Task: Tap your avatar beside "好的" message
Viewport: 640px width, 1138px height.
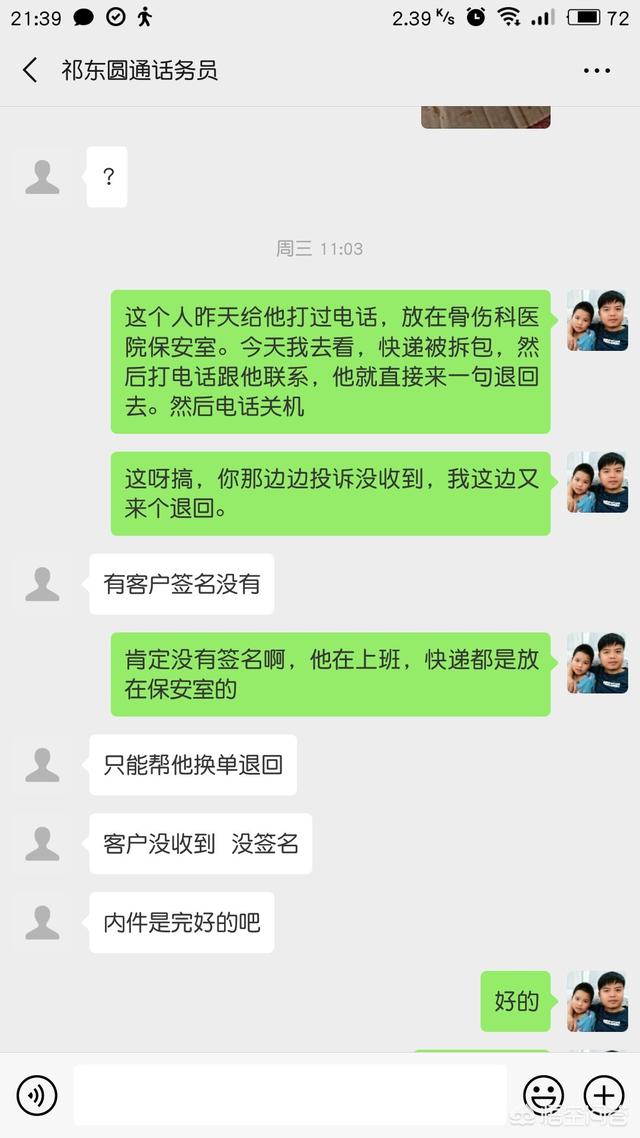Action: point(597,1001)
